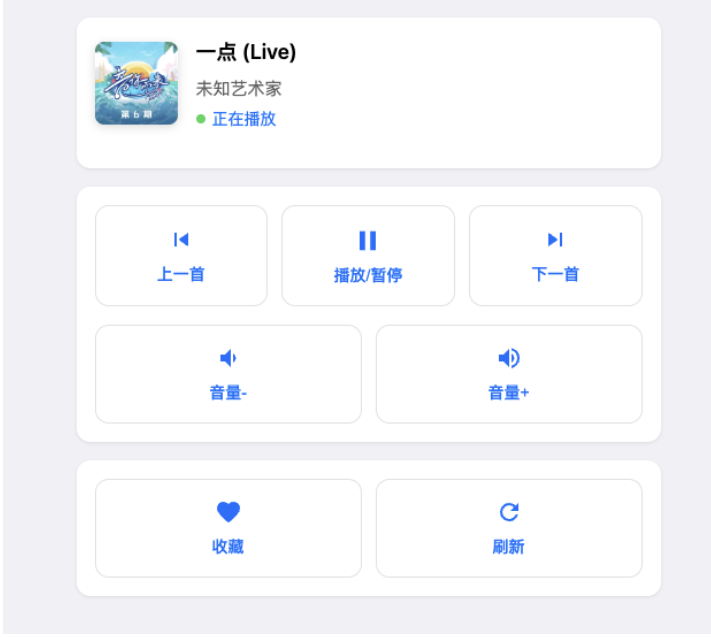Image resolution: width=711 pixels, height=637 pixels.
Task: Raise volume with 音量+ button
Action: pyautogui.click(x=509, y=374)
